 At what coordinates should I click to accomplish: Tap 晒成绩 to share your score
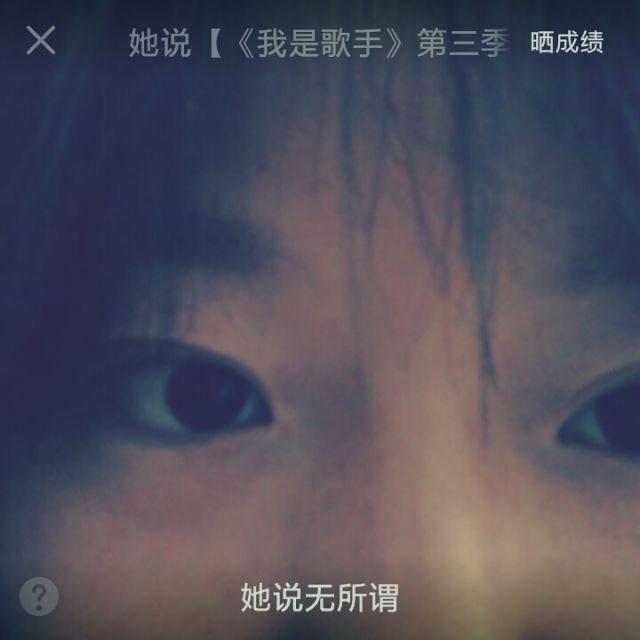coord(567,43)
